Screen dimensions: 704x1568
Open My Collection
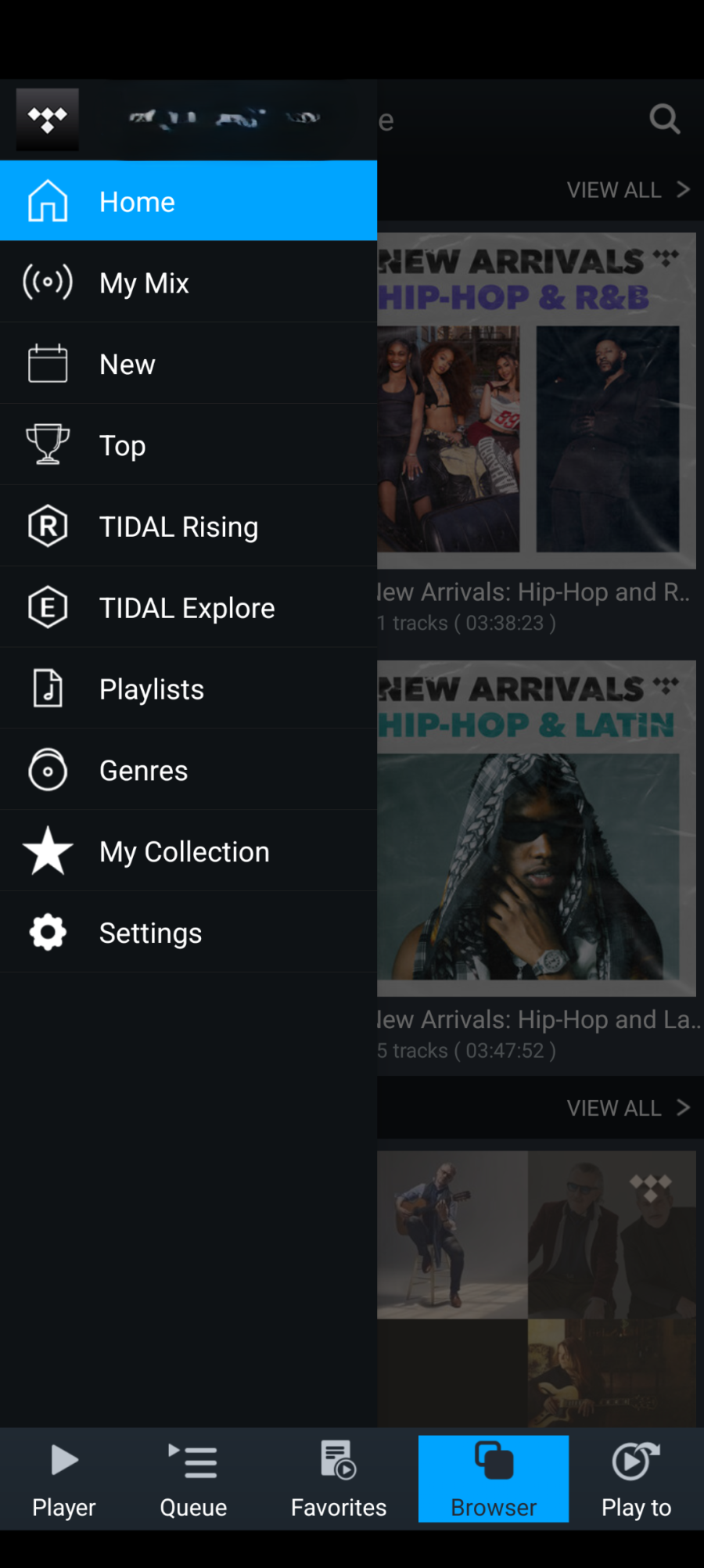pyautogui.click(x=188, y=852)
